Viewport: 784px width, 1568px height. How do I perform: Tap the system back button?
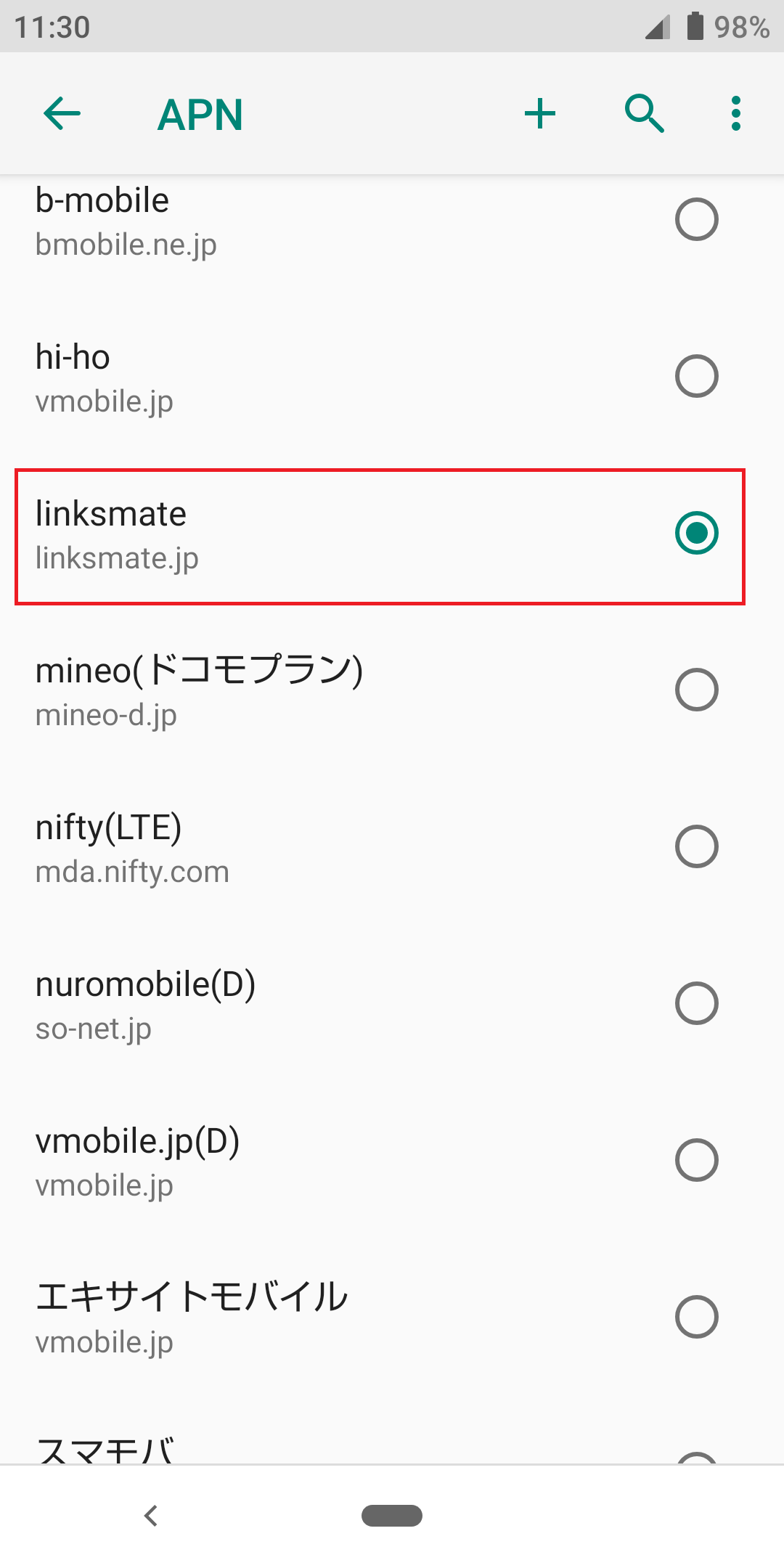click(151, 1516)
